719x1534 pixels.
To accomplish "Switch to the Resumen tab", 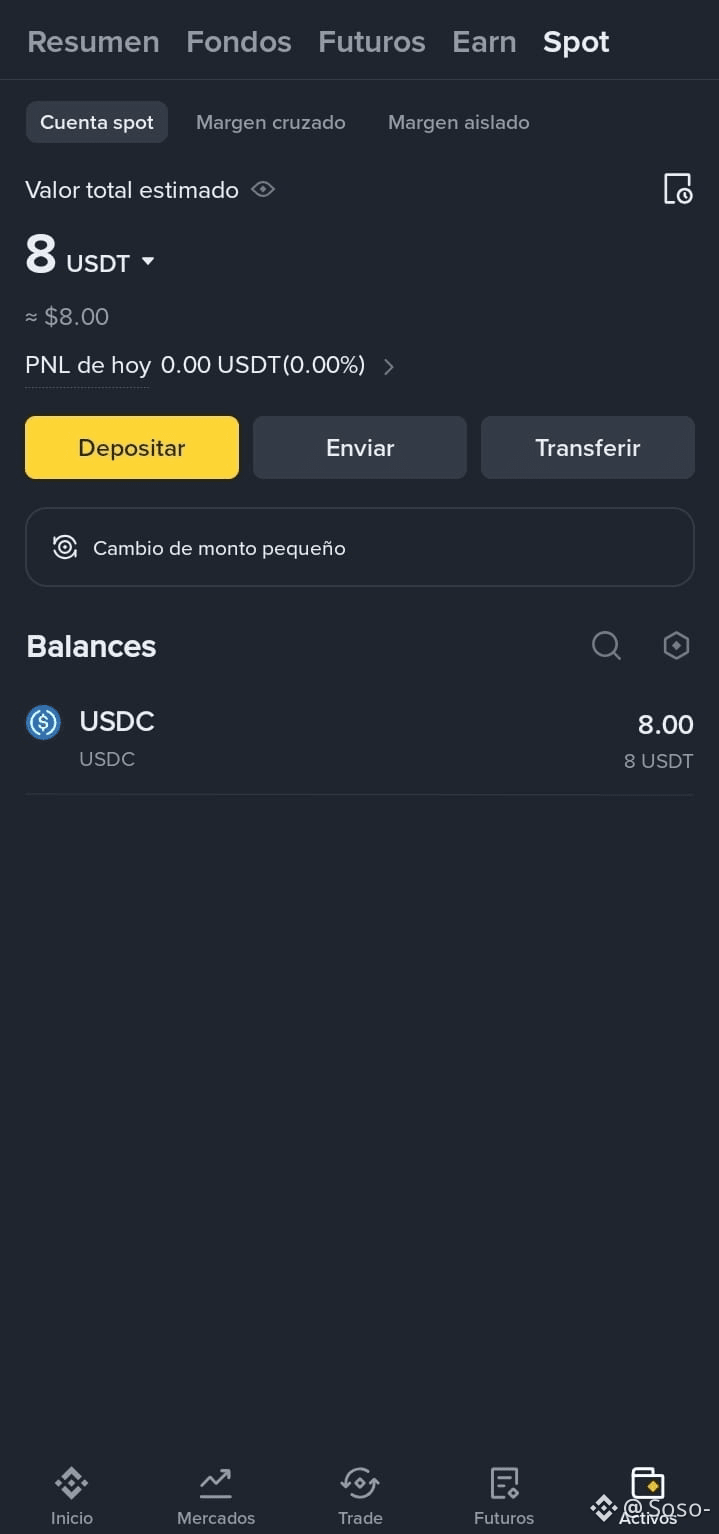I will (x=93, y=42).
